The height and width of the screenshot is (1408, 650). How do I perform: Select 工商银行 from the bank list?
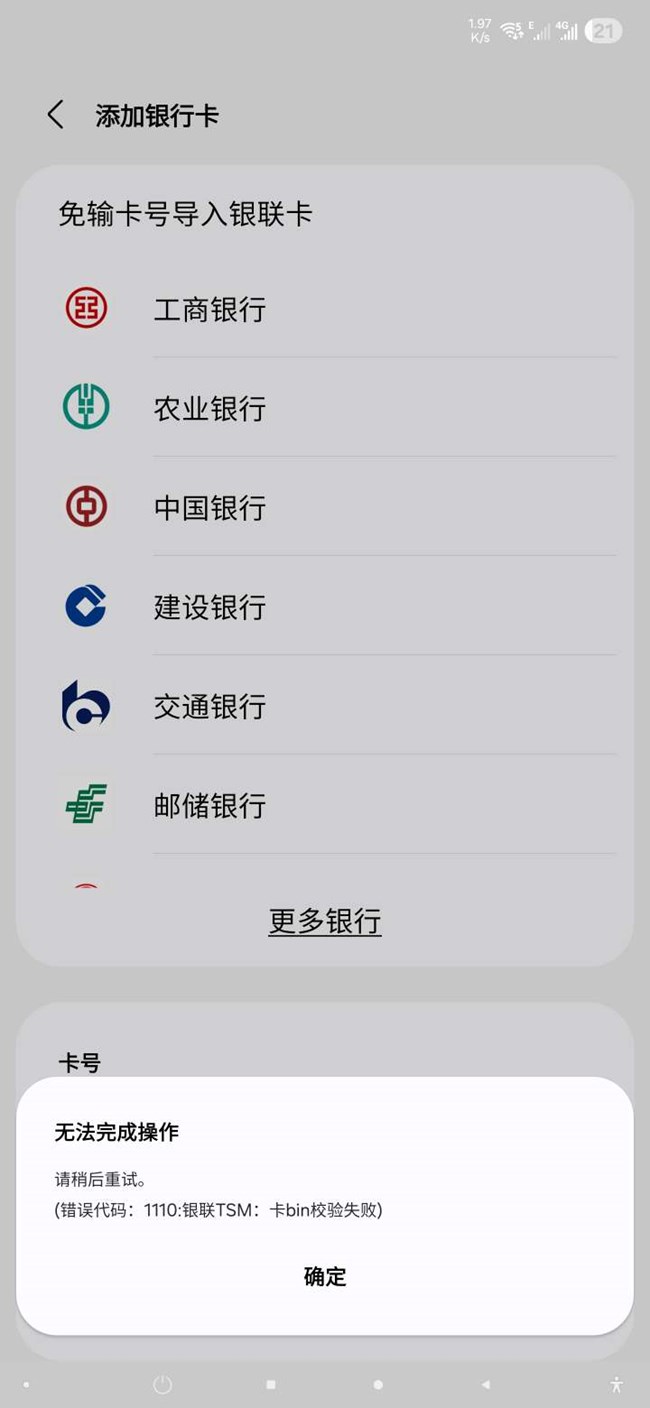point(210,309)
